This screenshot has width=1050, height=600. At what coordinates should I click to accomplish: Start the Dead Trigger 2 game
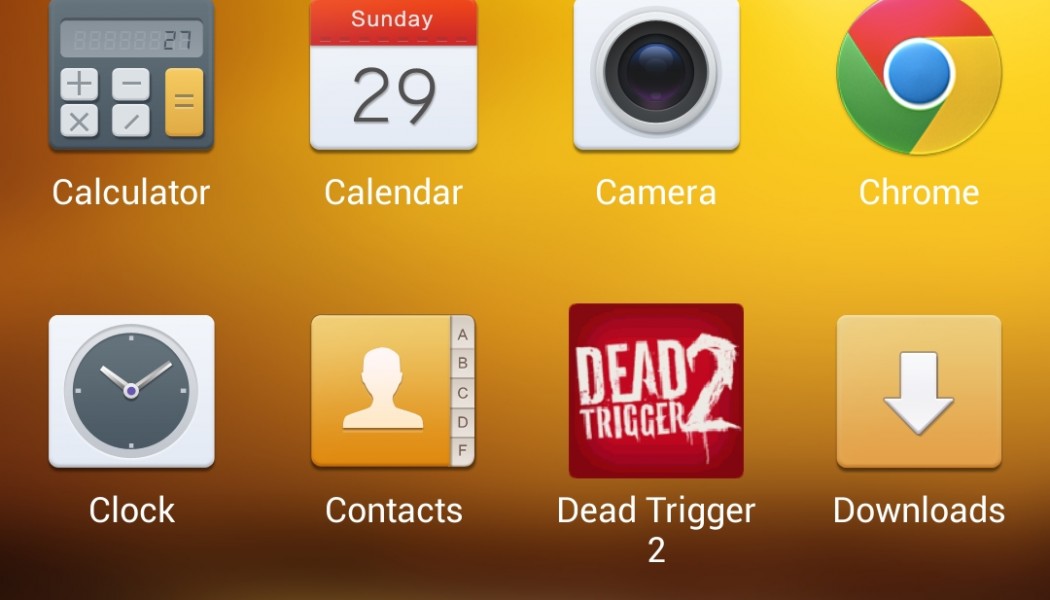click(x=656, y=391)
